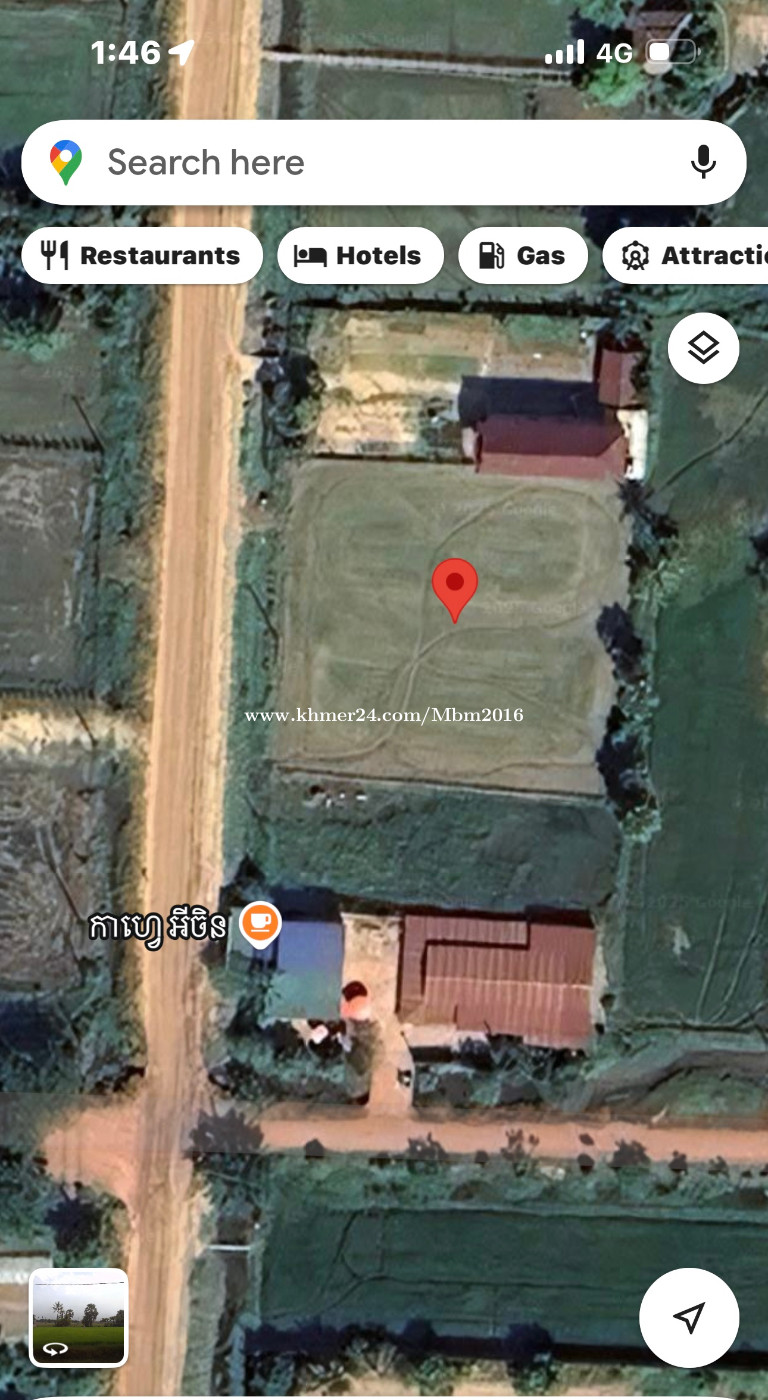Open the map layers button

click(x=703, y=349)
